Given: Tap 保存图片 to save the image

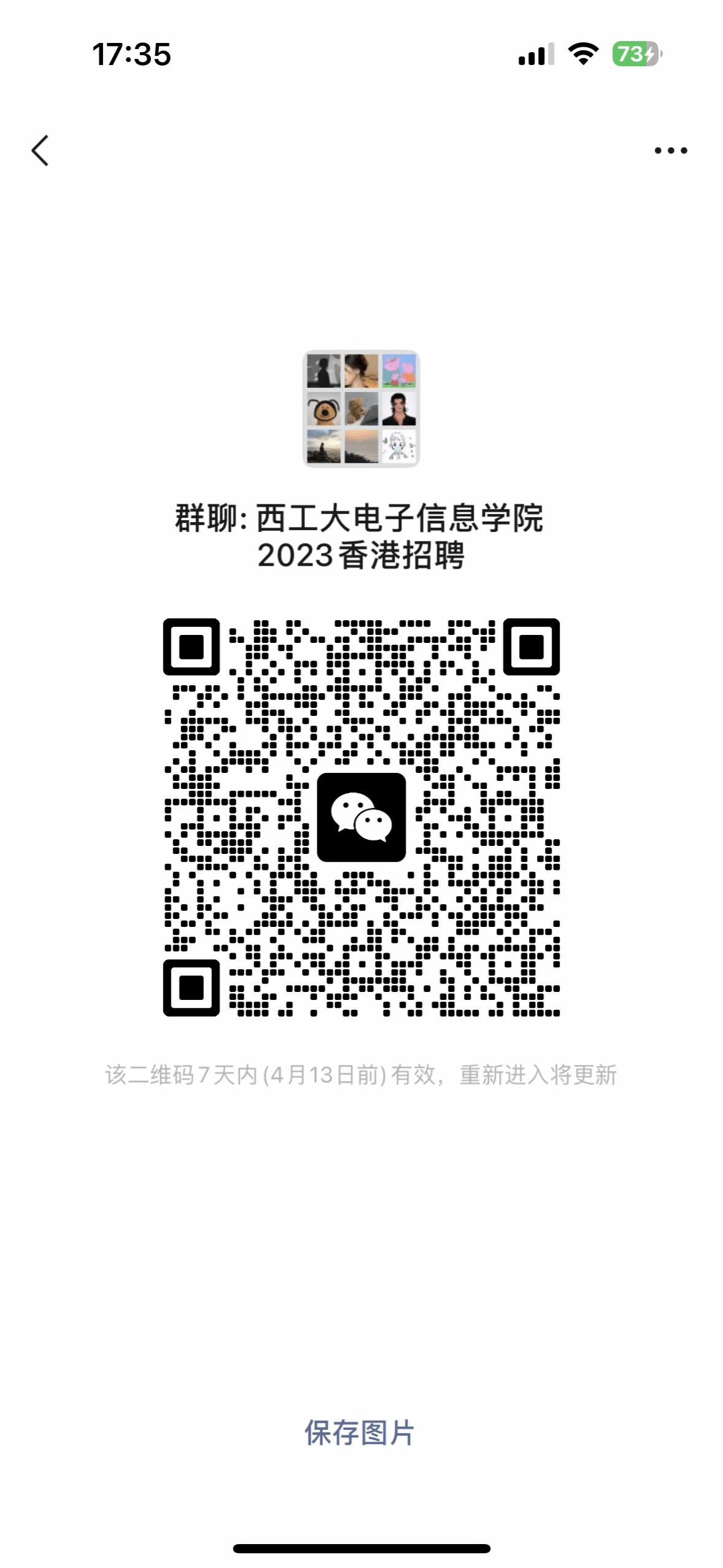Looking at the screenshot, I should [x=360, y=1433].
